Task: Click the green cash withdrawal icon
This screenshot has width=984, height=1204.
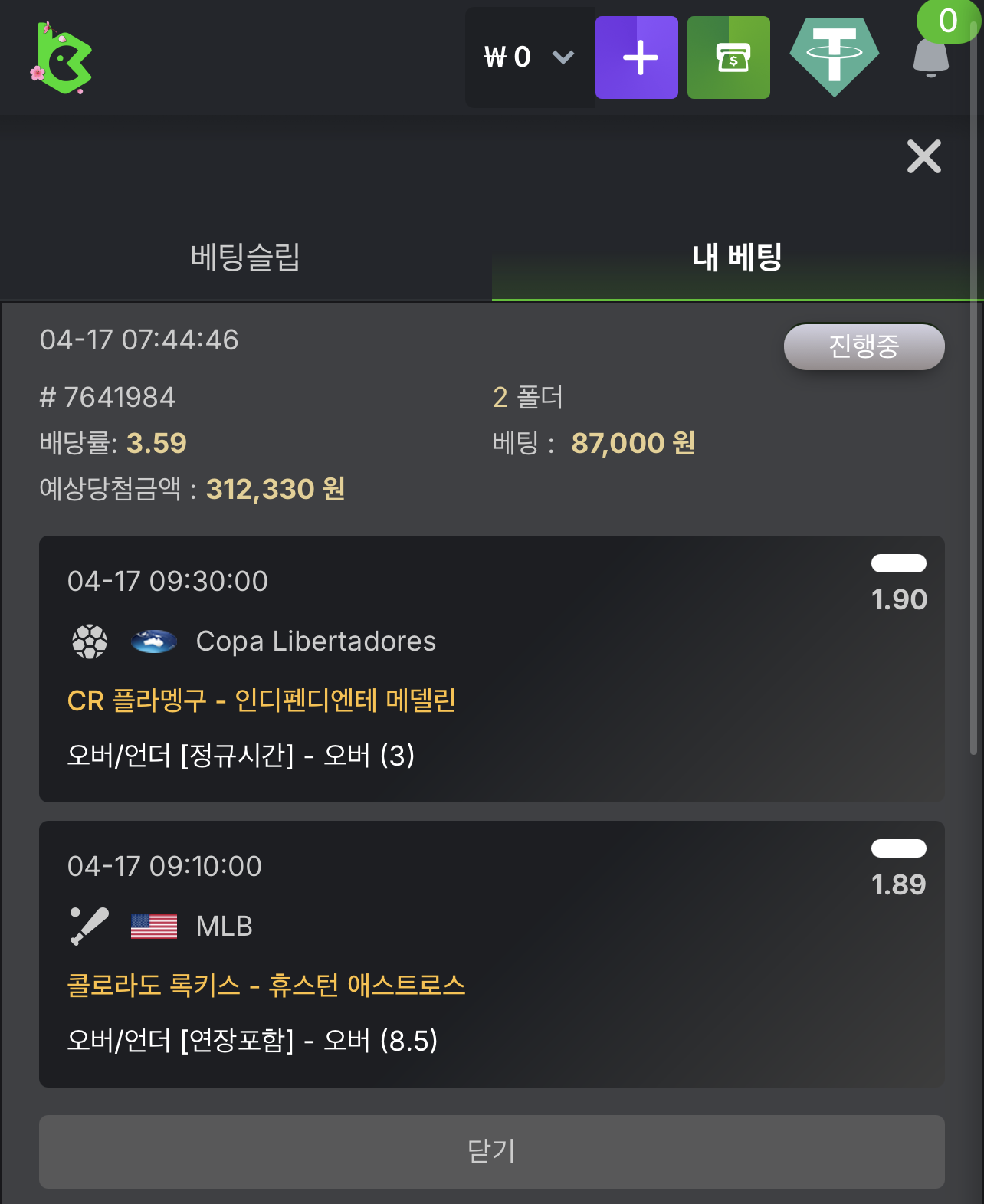Action: [728, 57]
